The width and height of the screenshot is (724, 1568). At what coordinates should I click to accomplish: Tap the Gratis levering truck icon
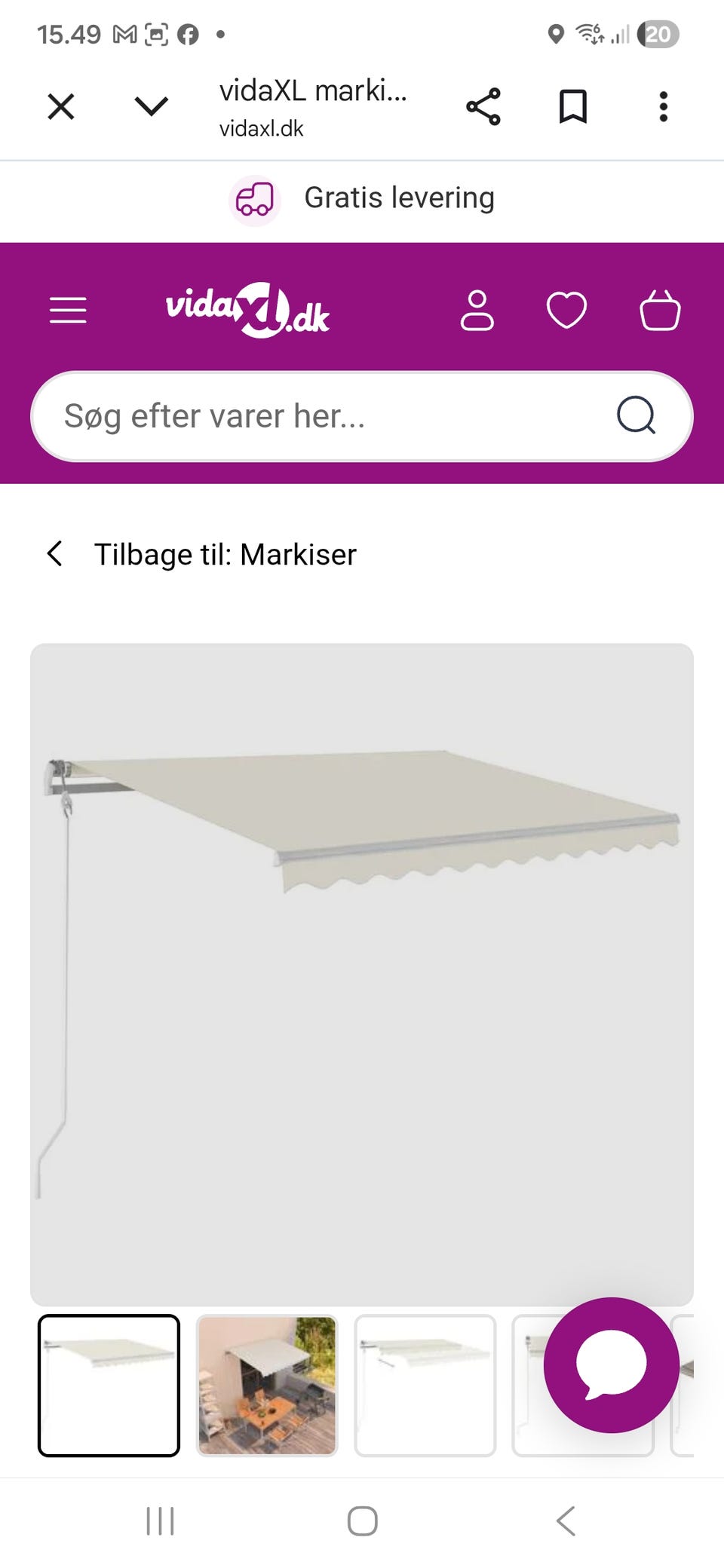click(x=255, y=200)
